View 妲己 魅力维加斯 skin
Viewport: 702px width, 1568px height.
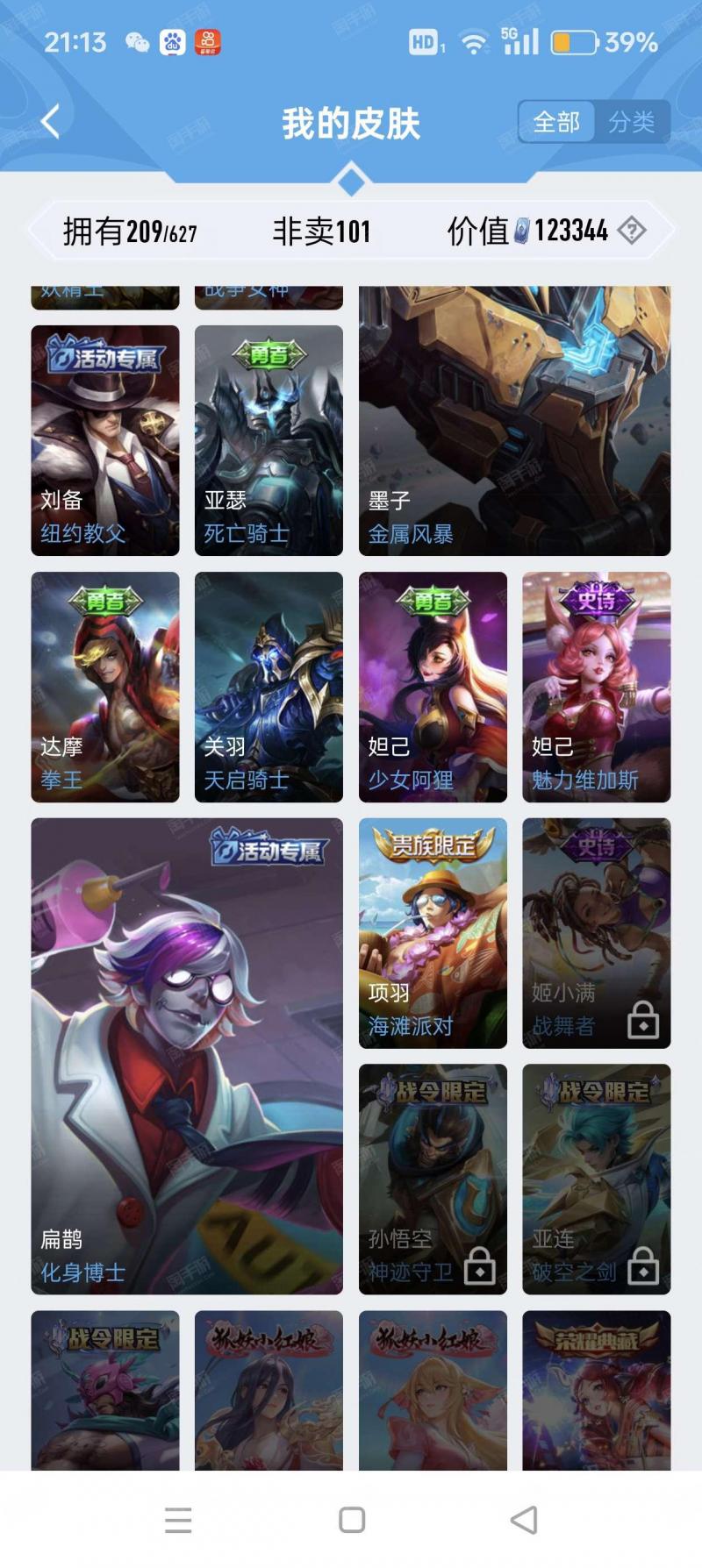click(x=597, y=687)
